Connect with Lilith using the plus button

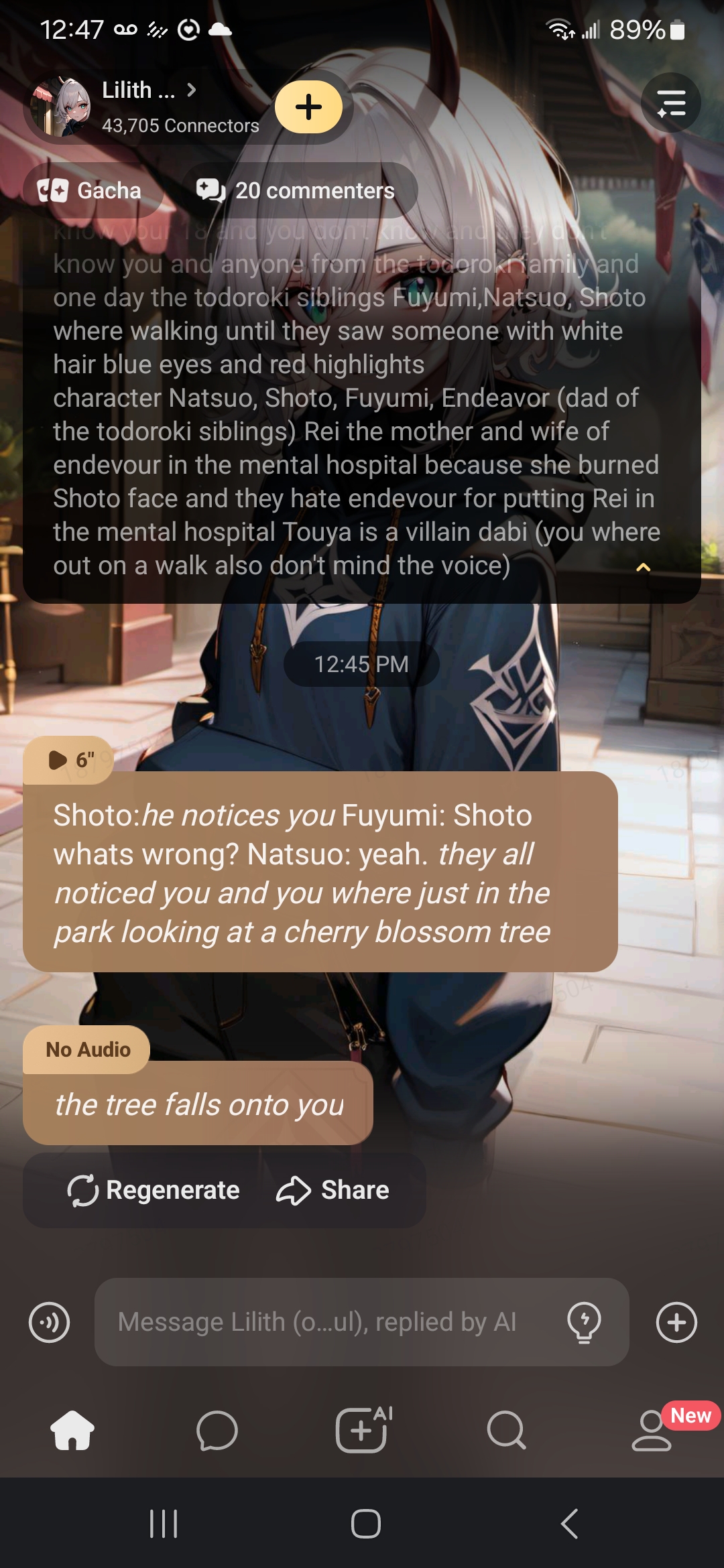tap(309, 107)
